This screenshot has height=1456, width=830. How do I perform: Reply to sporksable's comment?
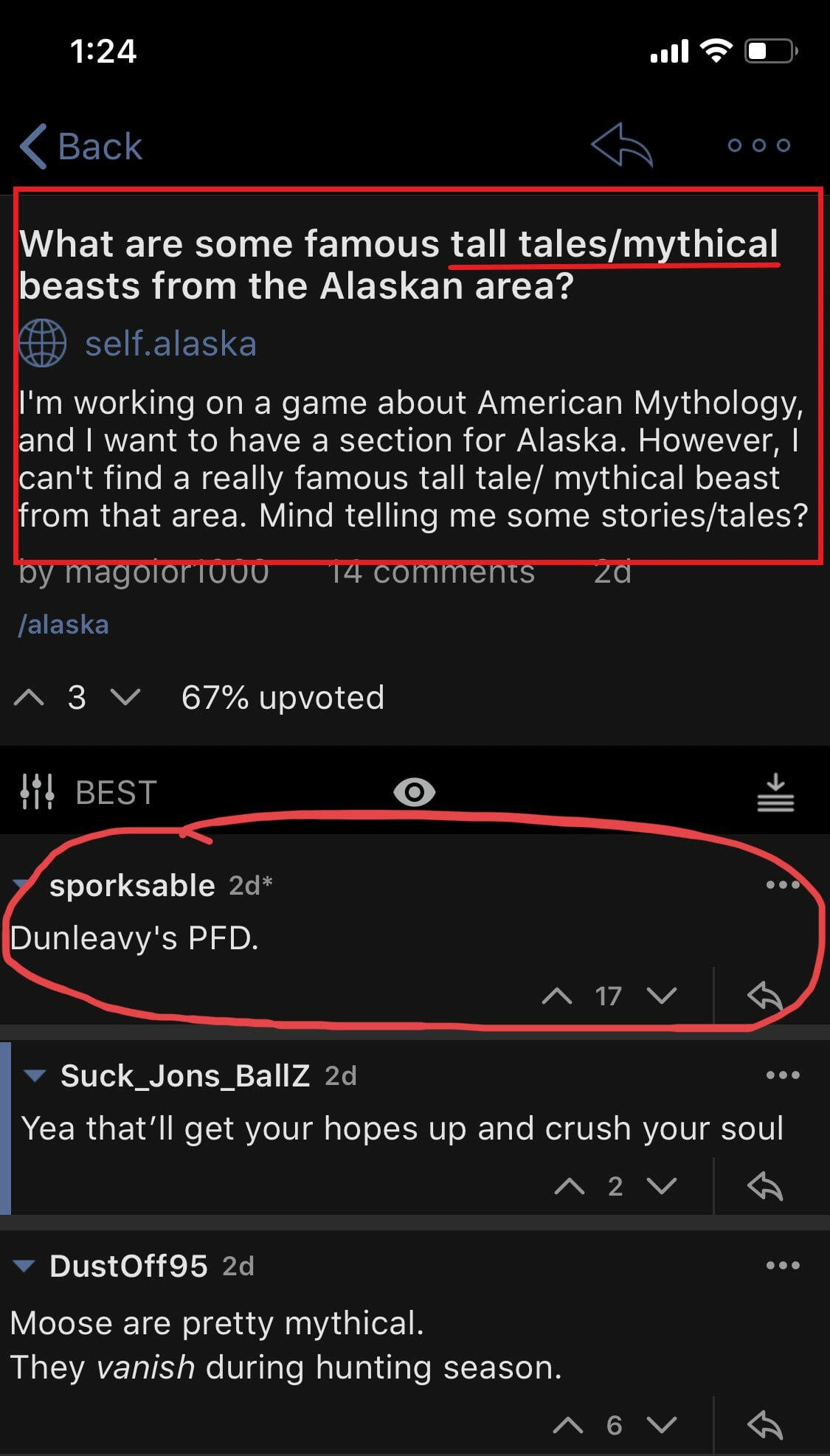click(765, 996)
